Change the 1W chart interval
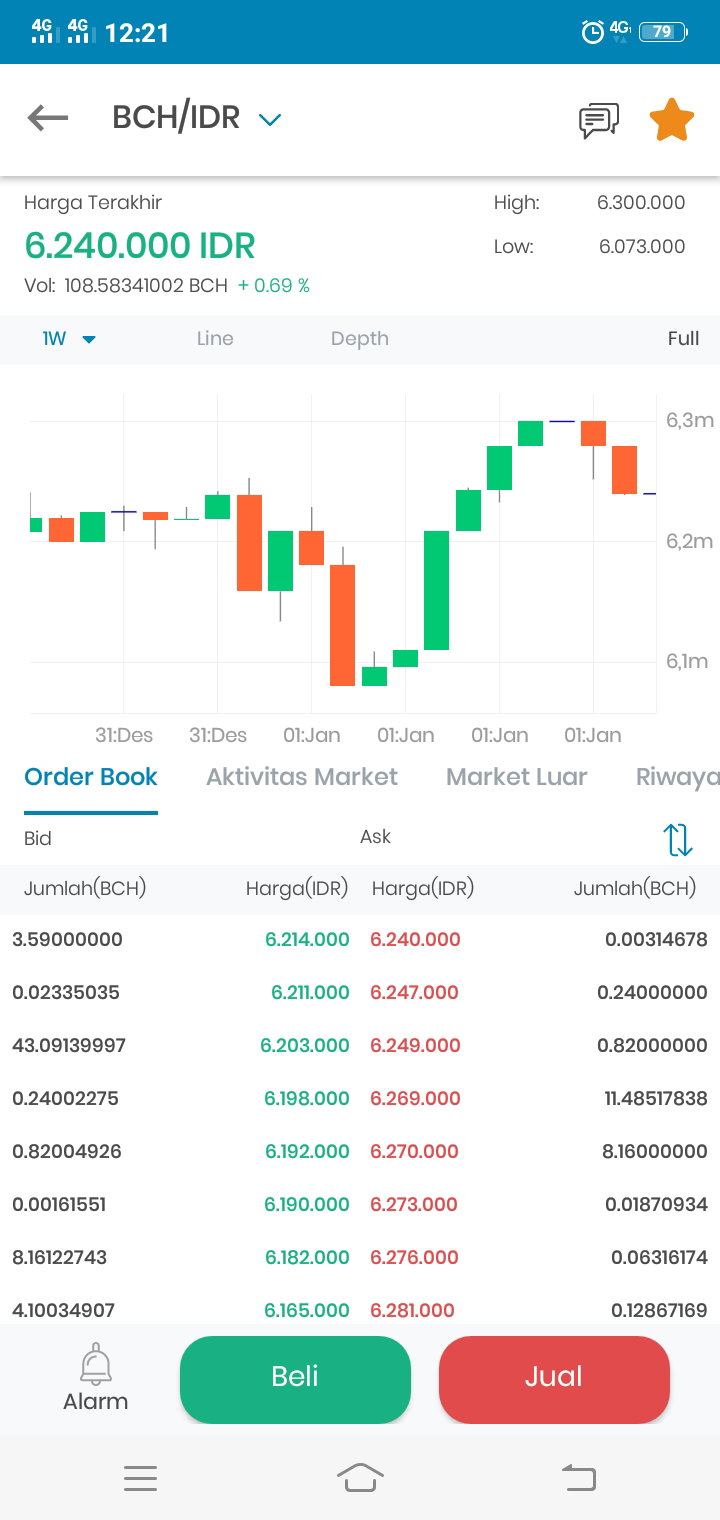Screen dimensions: 720x1520 click(69, 339)
